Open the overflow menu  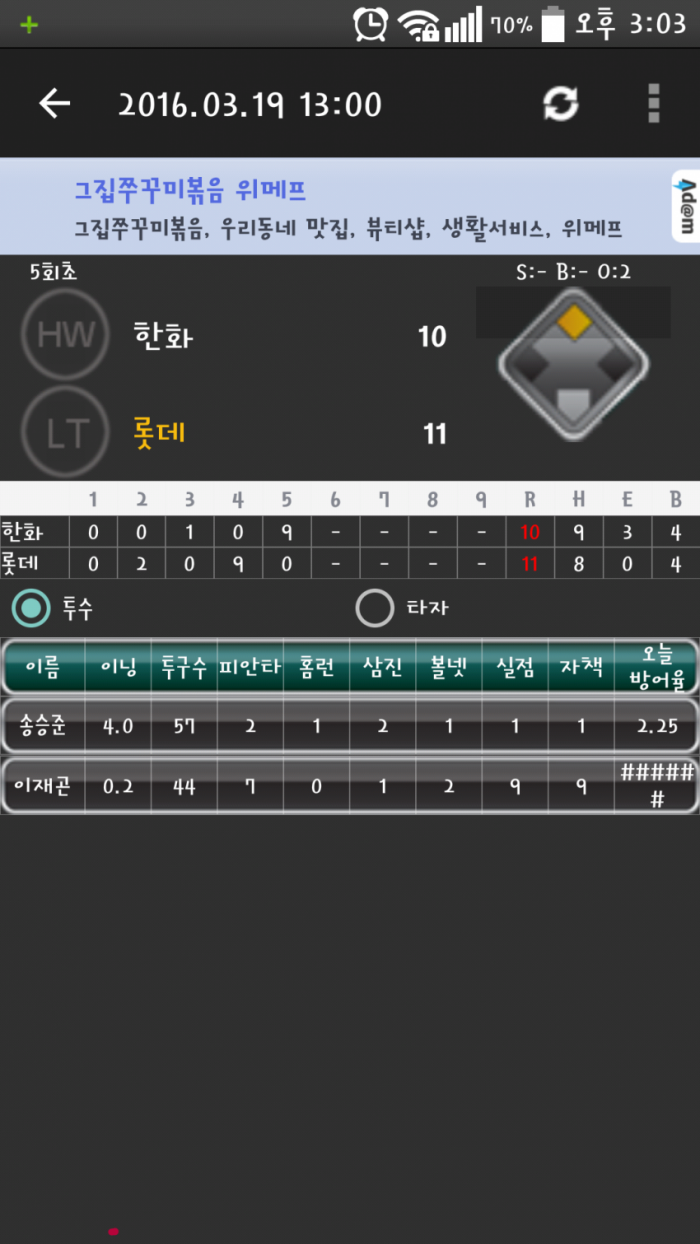[x=654, y=103]
